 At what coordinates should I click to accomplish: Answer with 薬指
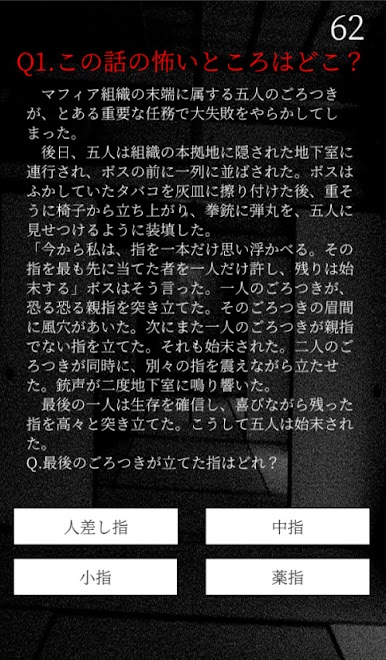point(288,577)
